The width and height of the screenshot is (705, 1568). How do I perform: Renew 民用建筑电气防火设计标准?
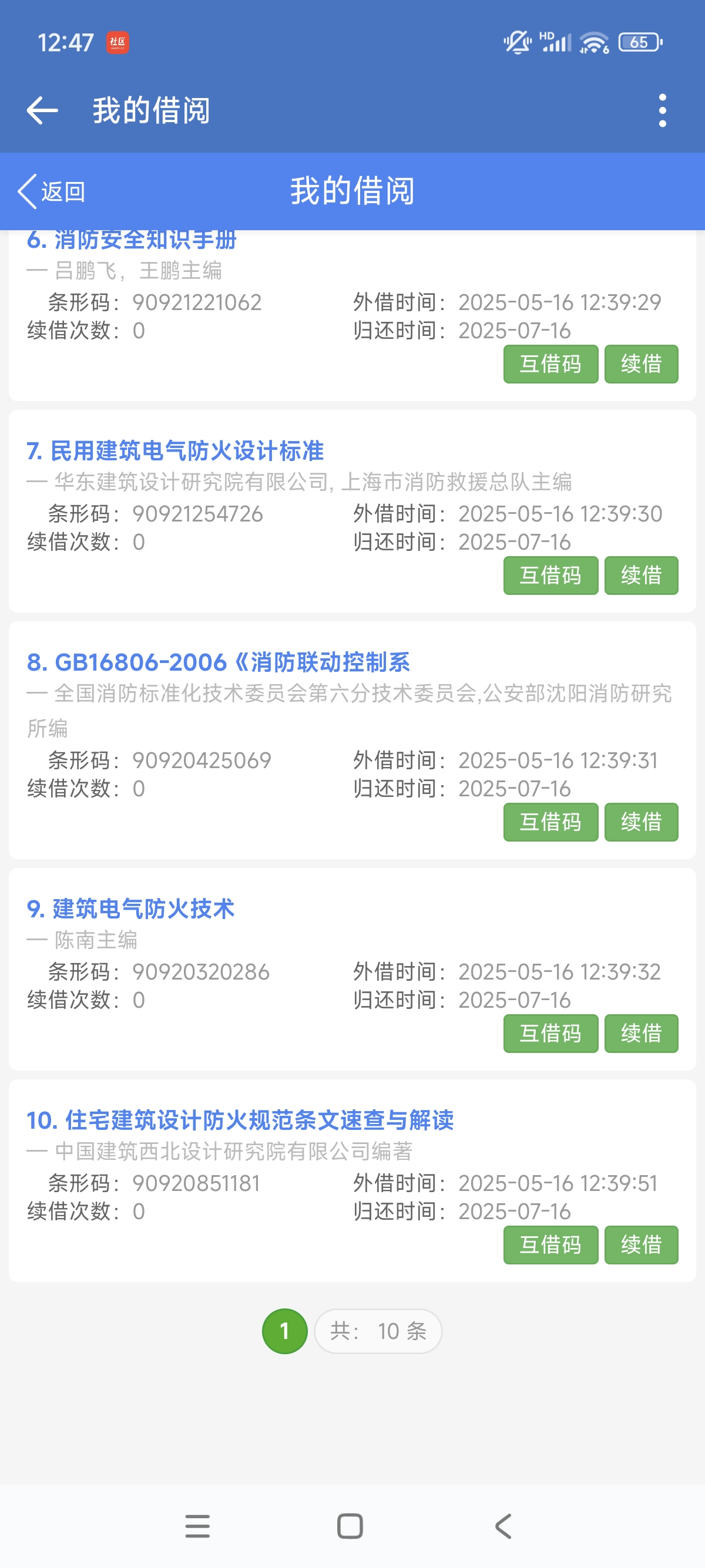pos(640,575)
